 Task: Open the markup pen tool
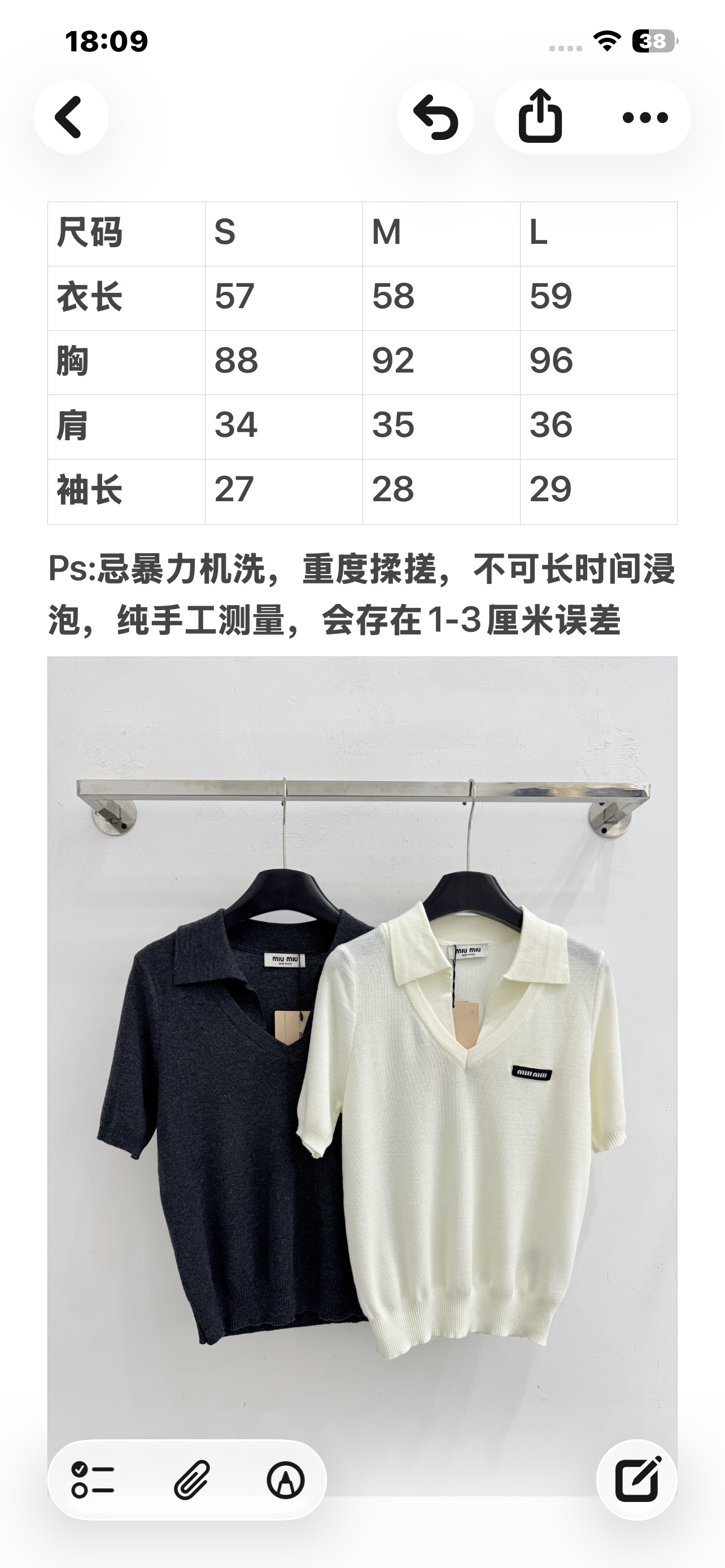286,1480
